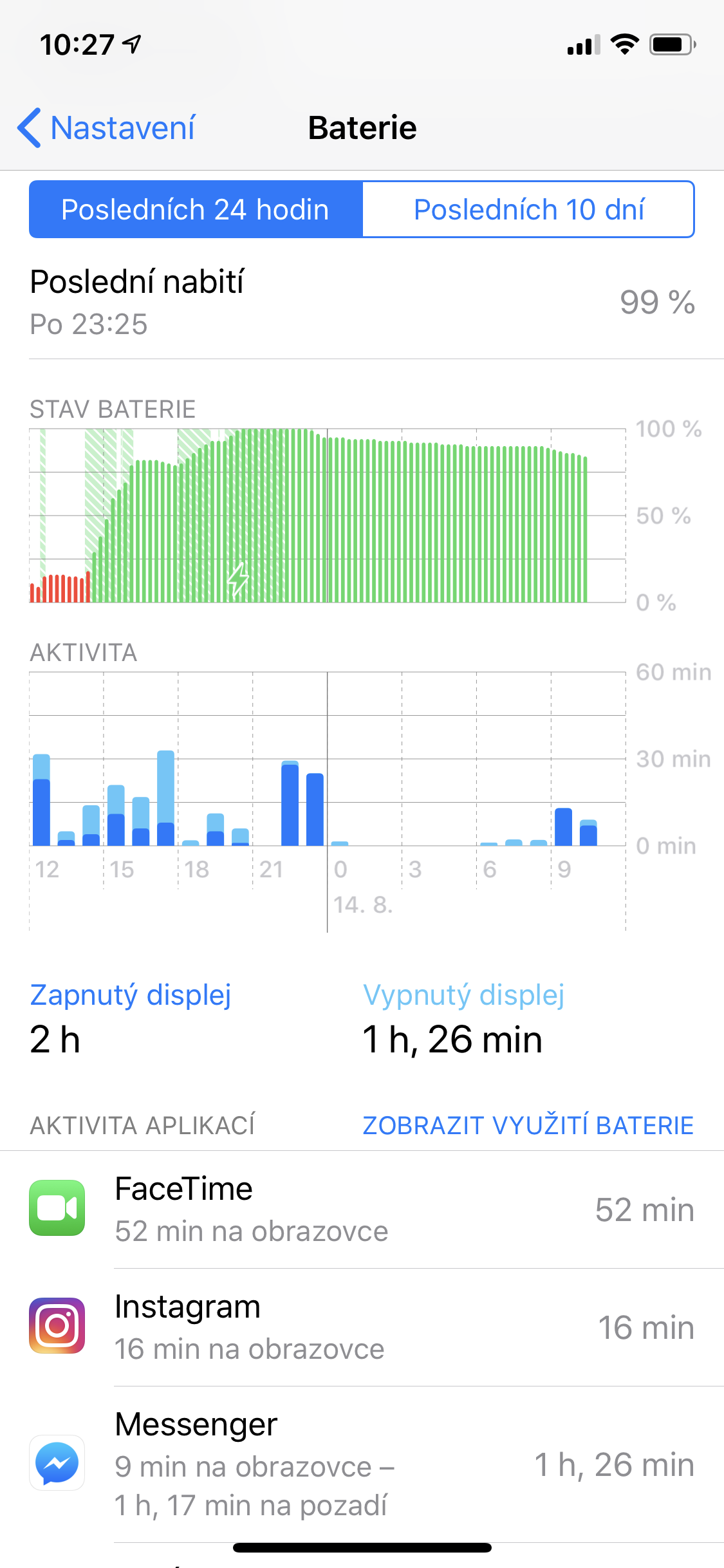Open the FaceTime app icon
The width and height of the screenshot is (724, 1568).
[x=57, y=1208]
